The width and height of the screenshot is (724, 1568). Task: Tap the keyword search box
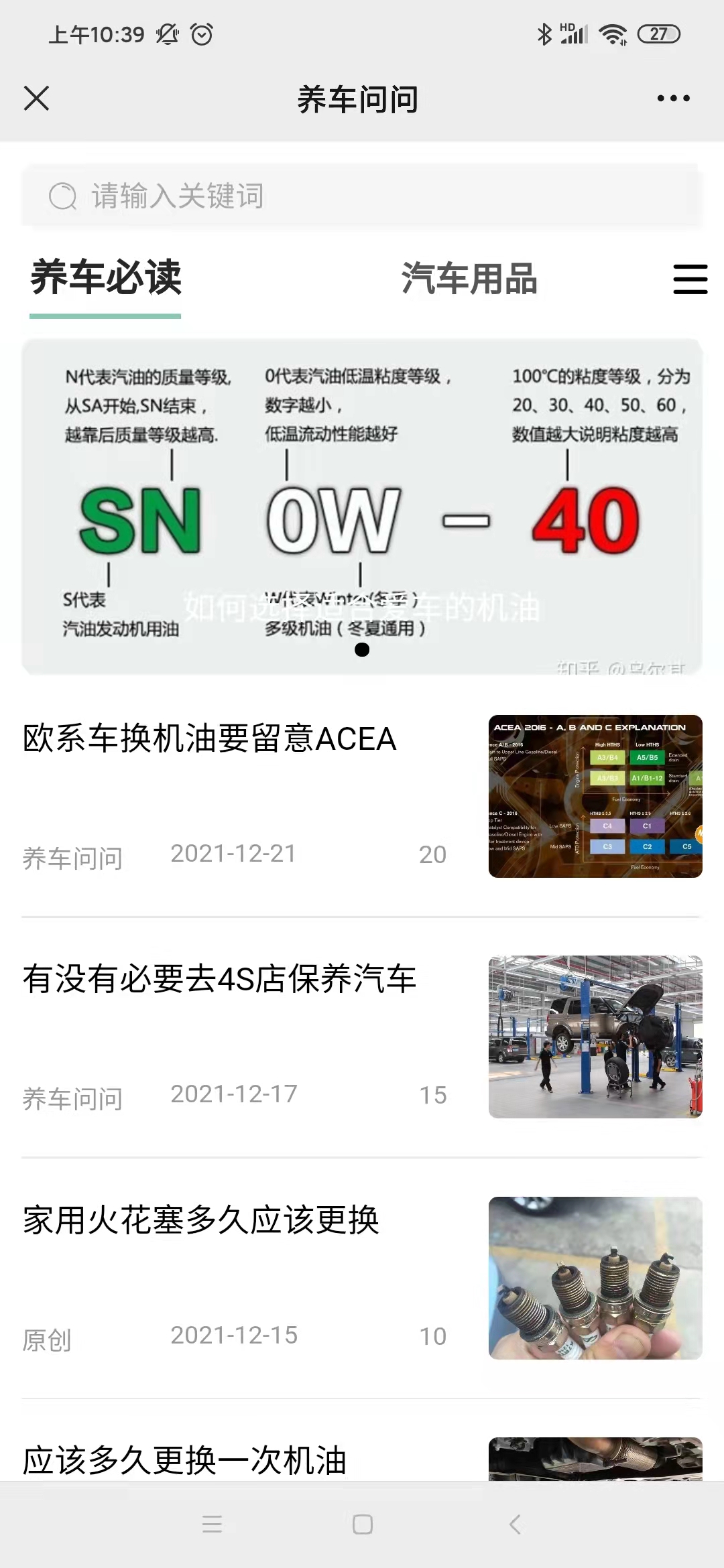click(362, 196)
